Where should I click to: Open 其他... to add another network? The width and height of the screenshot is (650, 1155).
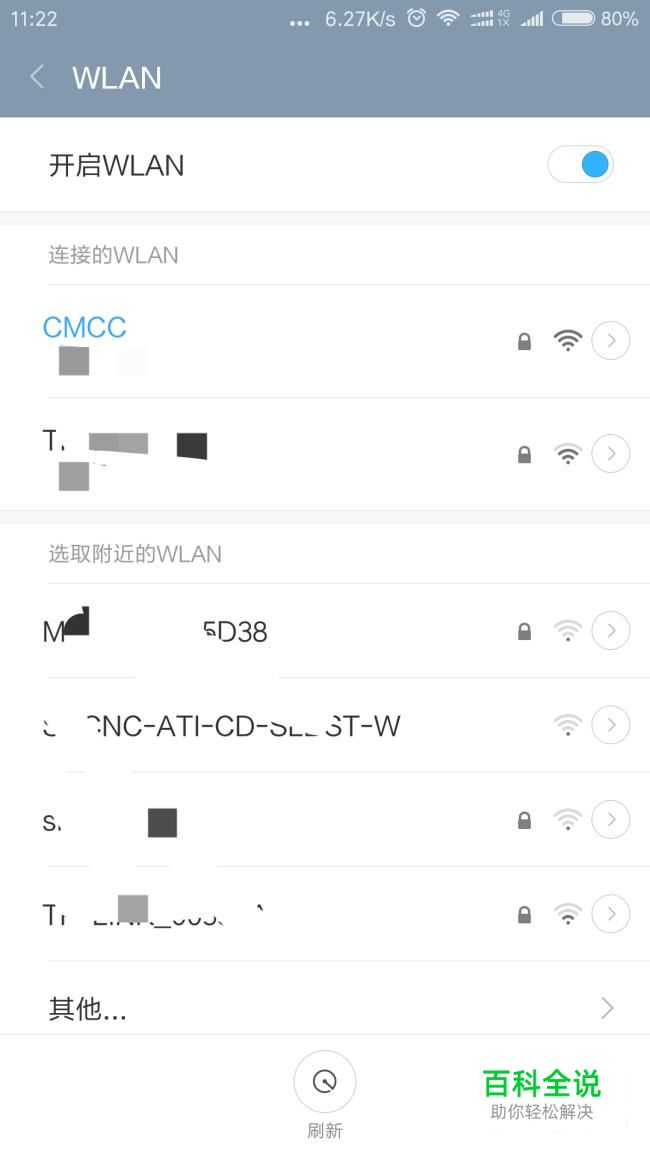[x=325, y=1008]
